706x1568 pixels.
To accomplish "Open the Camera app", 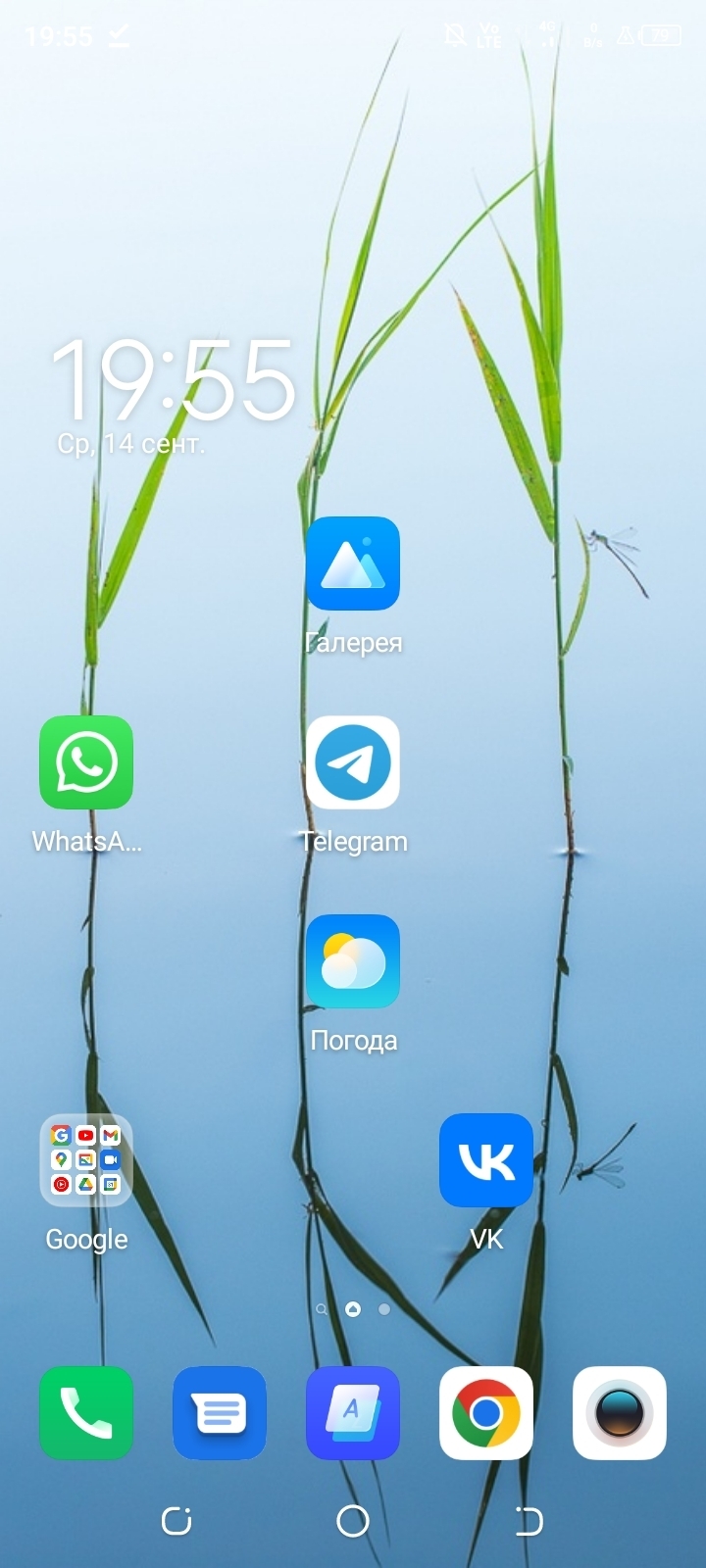I will tap(620, 1413).
